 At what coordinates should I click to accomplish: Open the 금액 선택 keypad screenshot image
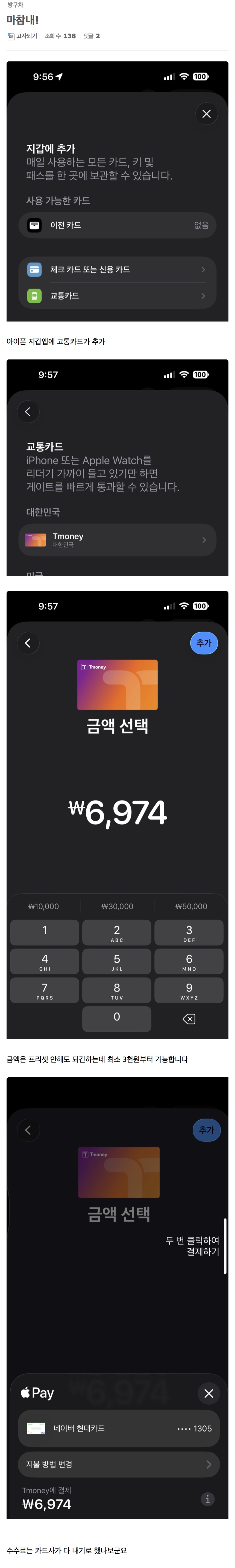[x=117, y=814]
